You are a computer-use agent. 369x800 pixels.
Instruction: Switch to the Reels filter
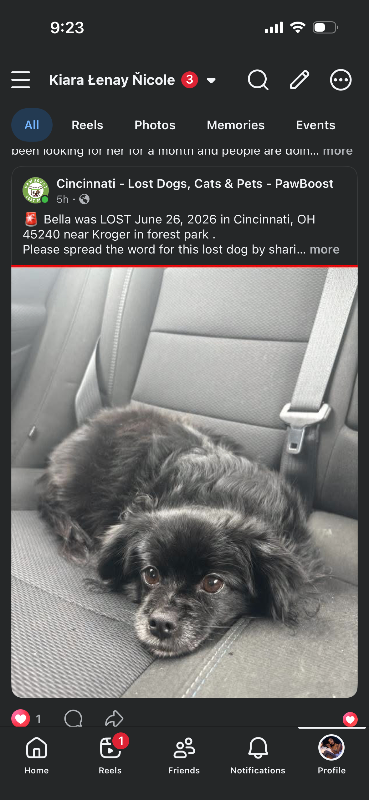(87, 125)
